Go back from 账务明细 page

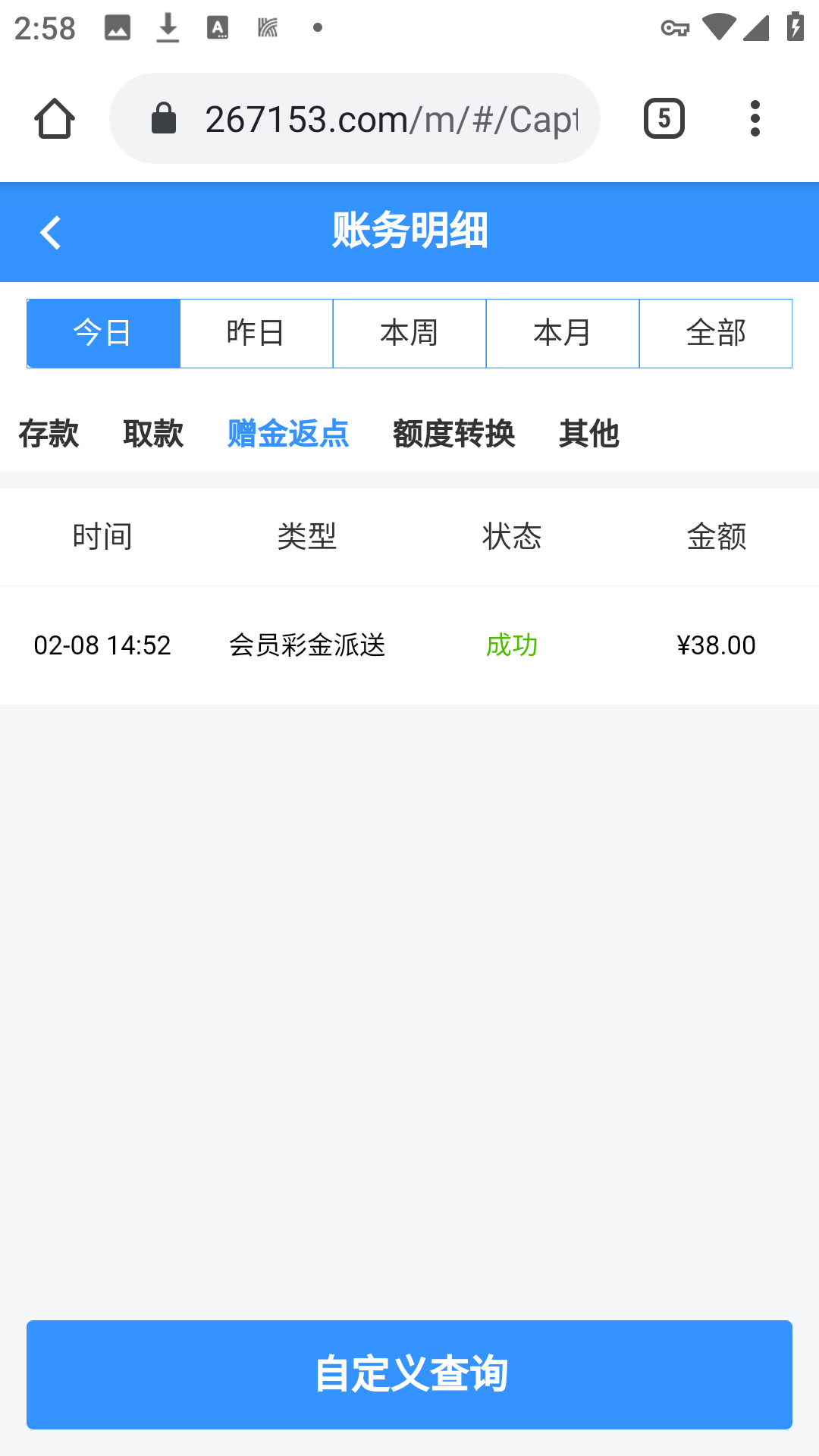(50, 232)
